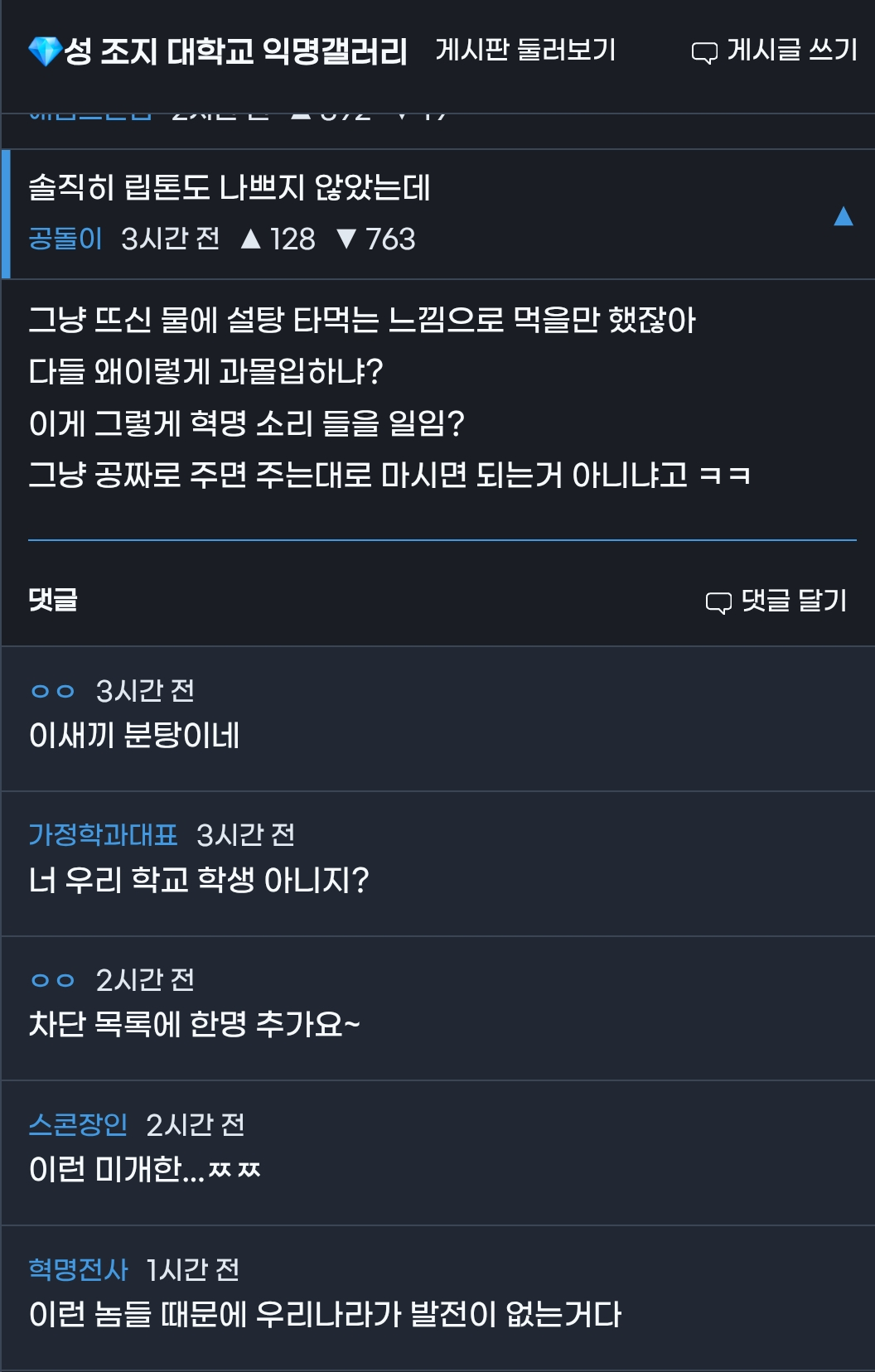Write a new post with 게시글 쓰기
Viewport: 875px width, 1372px height.
(775, 51)
